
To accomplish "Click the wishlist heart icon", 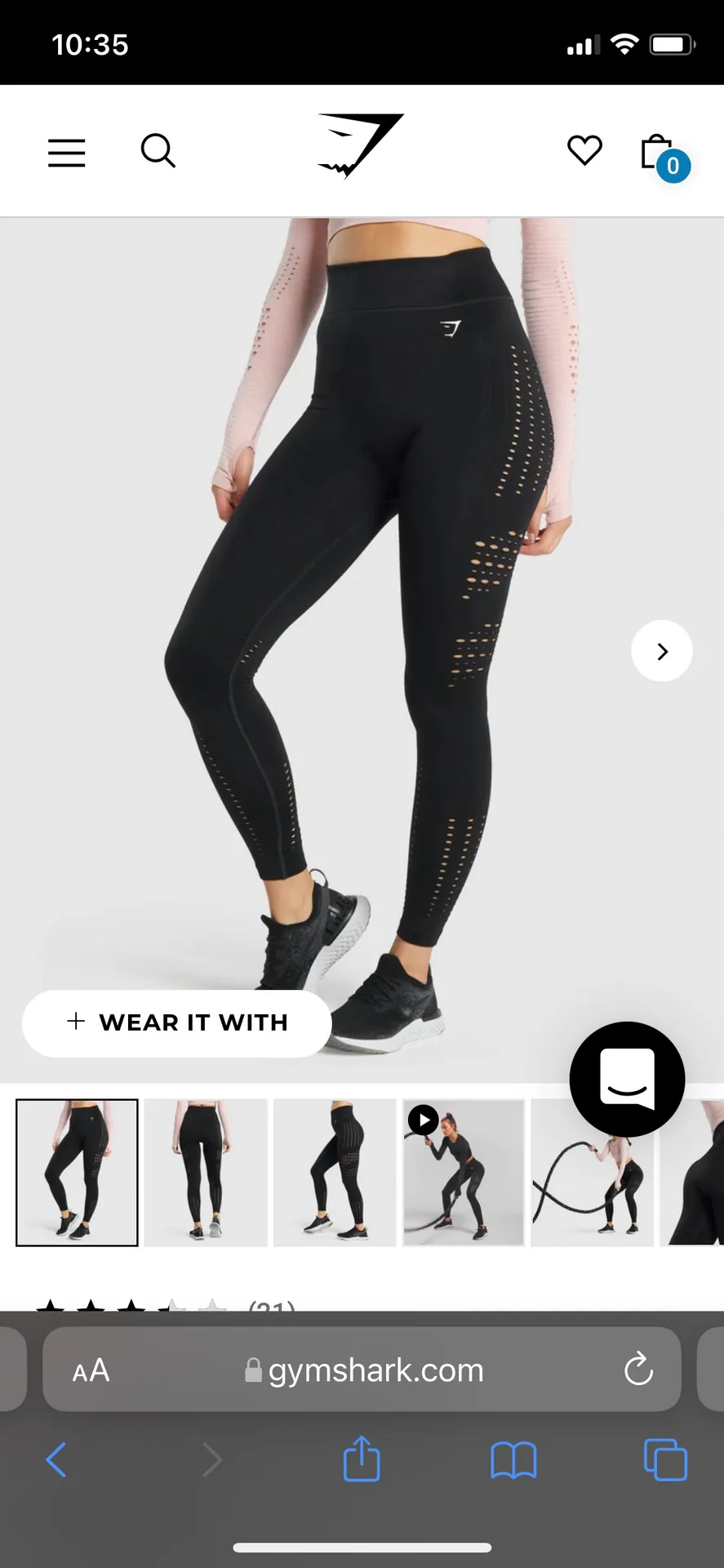I will (584, 150).
